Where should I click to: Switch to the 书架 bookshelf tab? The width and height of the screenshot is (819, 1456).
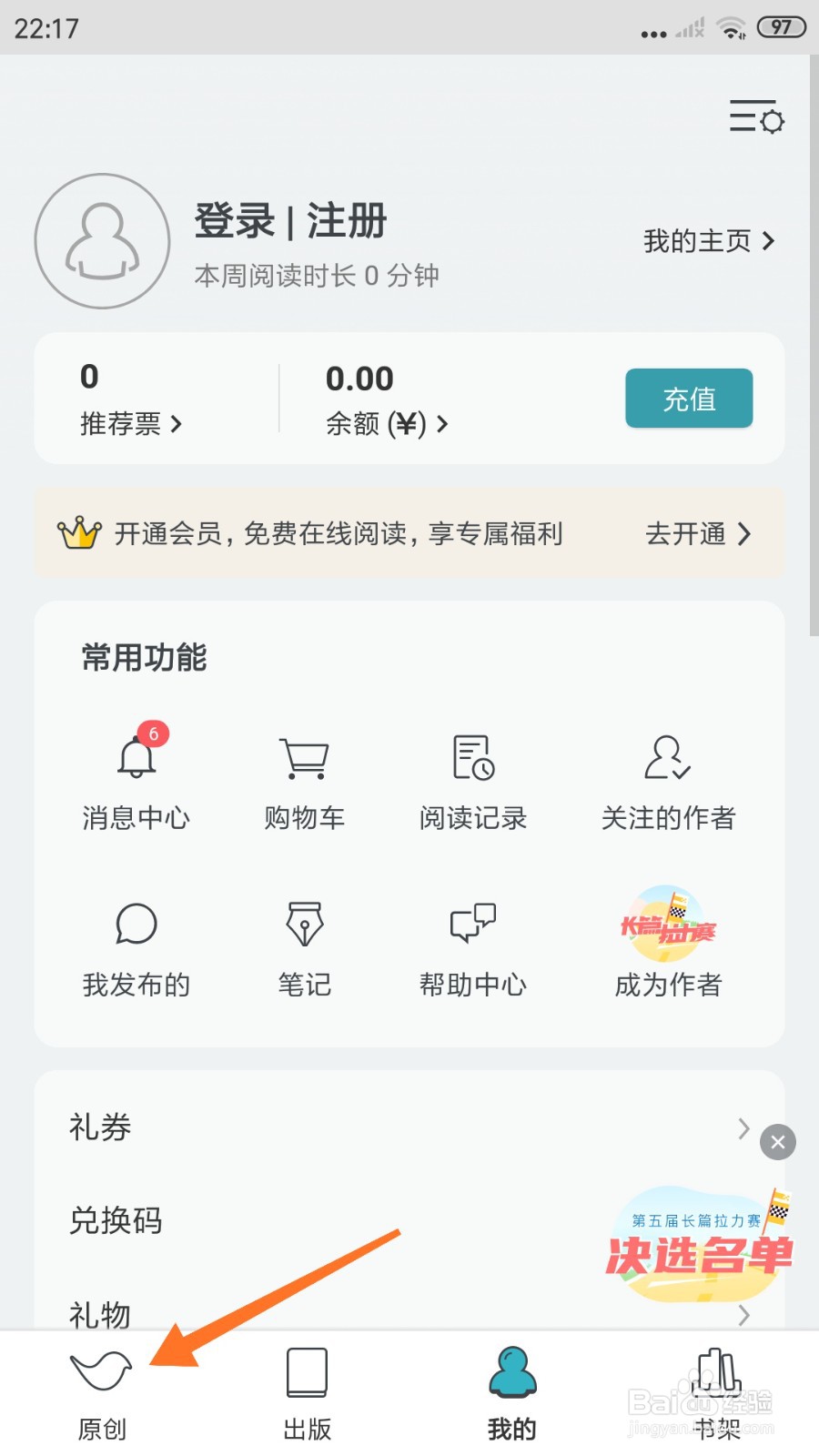715,1388
